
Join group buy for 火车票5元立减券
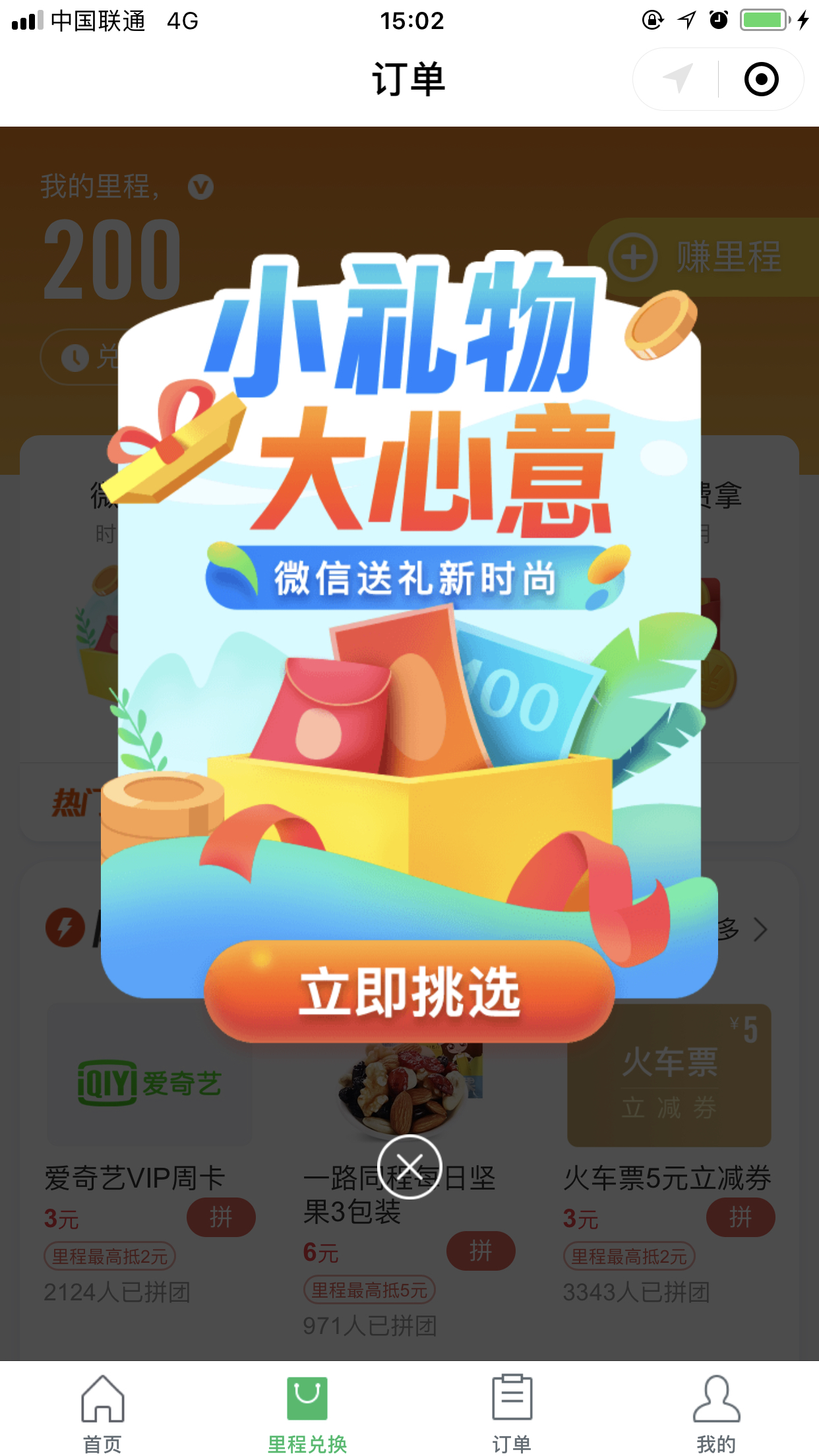(741, 1217)
